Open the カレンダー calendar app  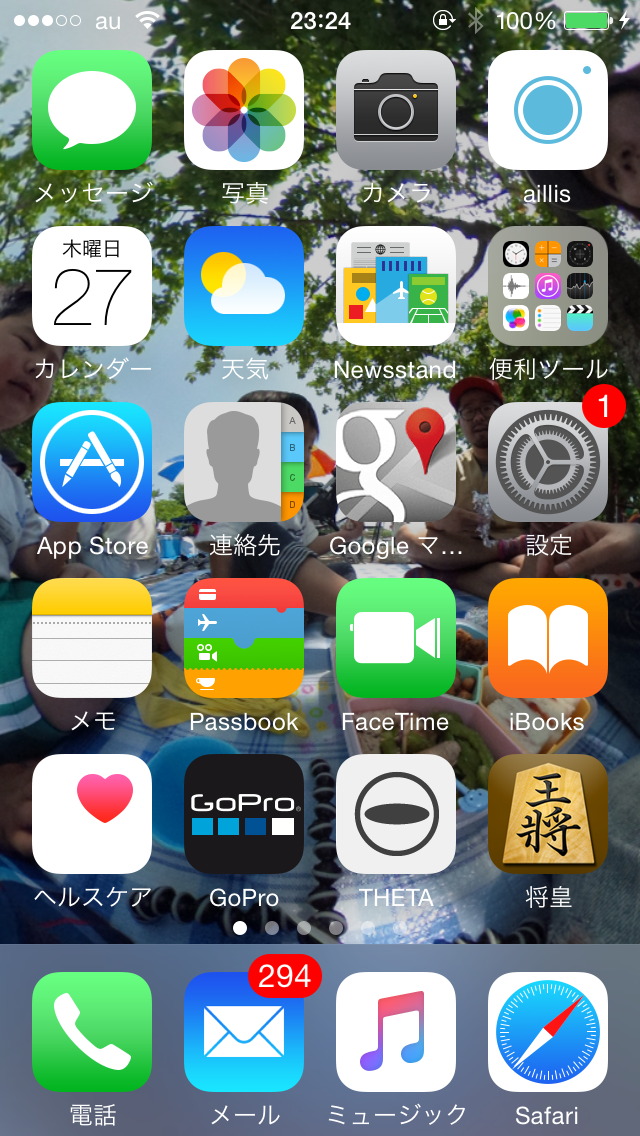point(92,286)
